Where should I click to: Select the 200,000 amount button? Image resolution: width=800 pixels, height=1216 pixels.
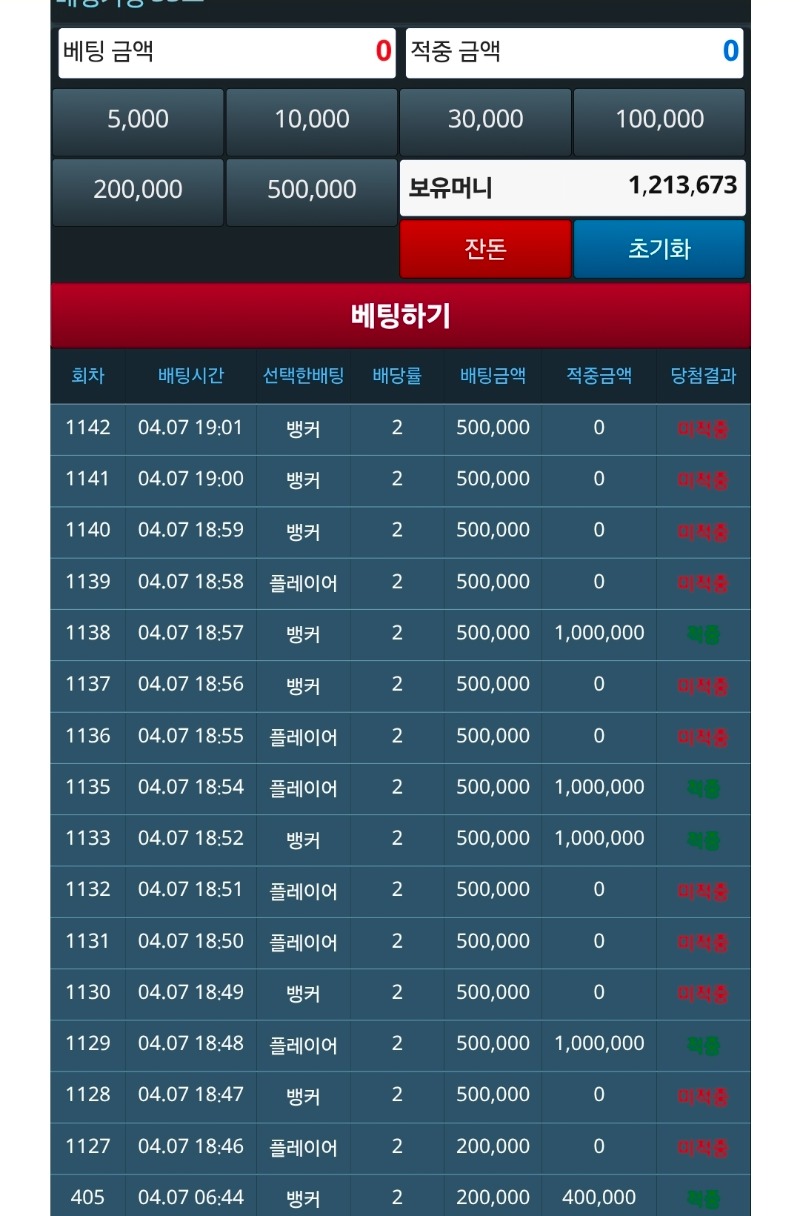pos(138,191)
